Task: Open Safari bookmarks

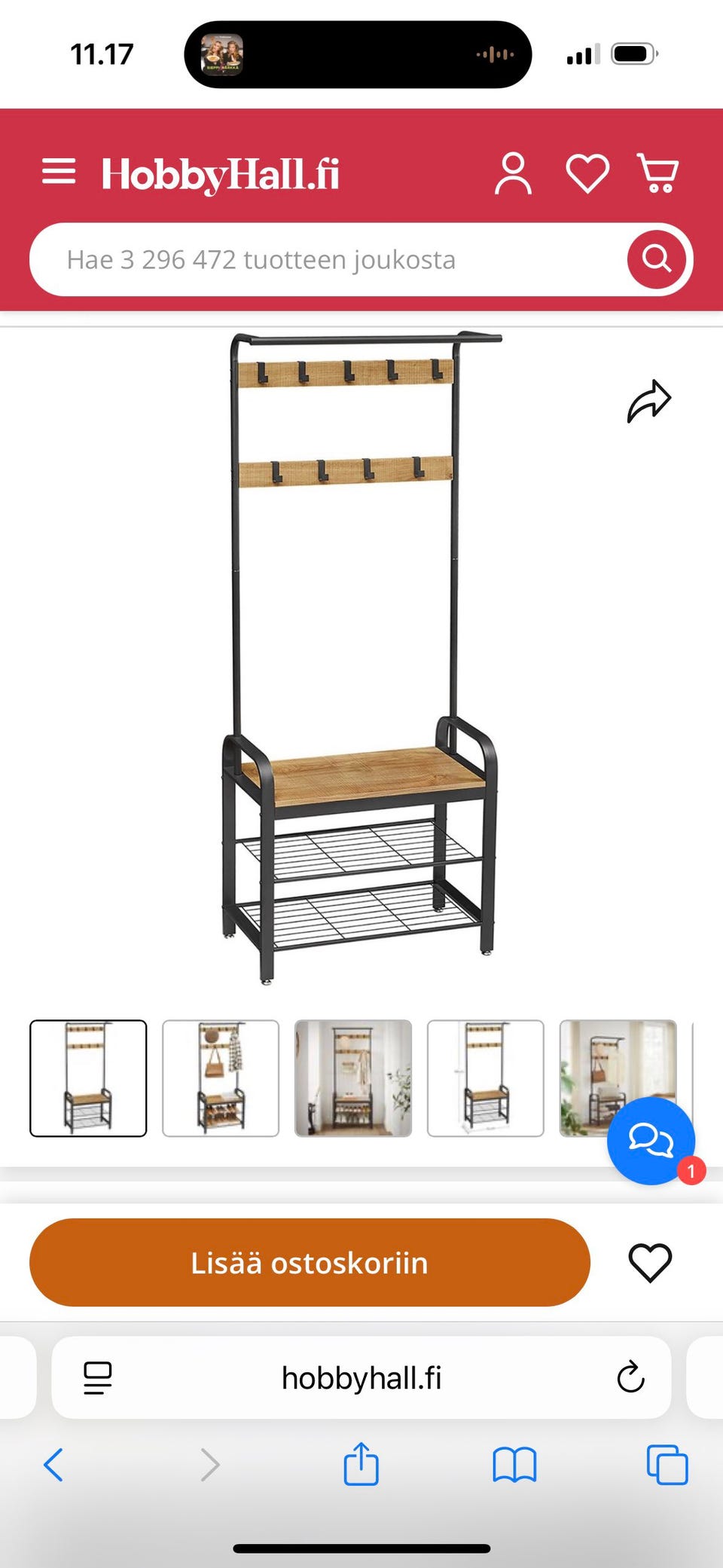Action: tap(514, 1465)
